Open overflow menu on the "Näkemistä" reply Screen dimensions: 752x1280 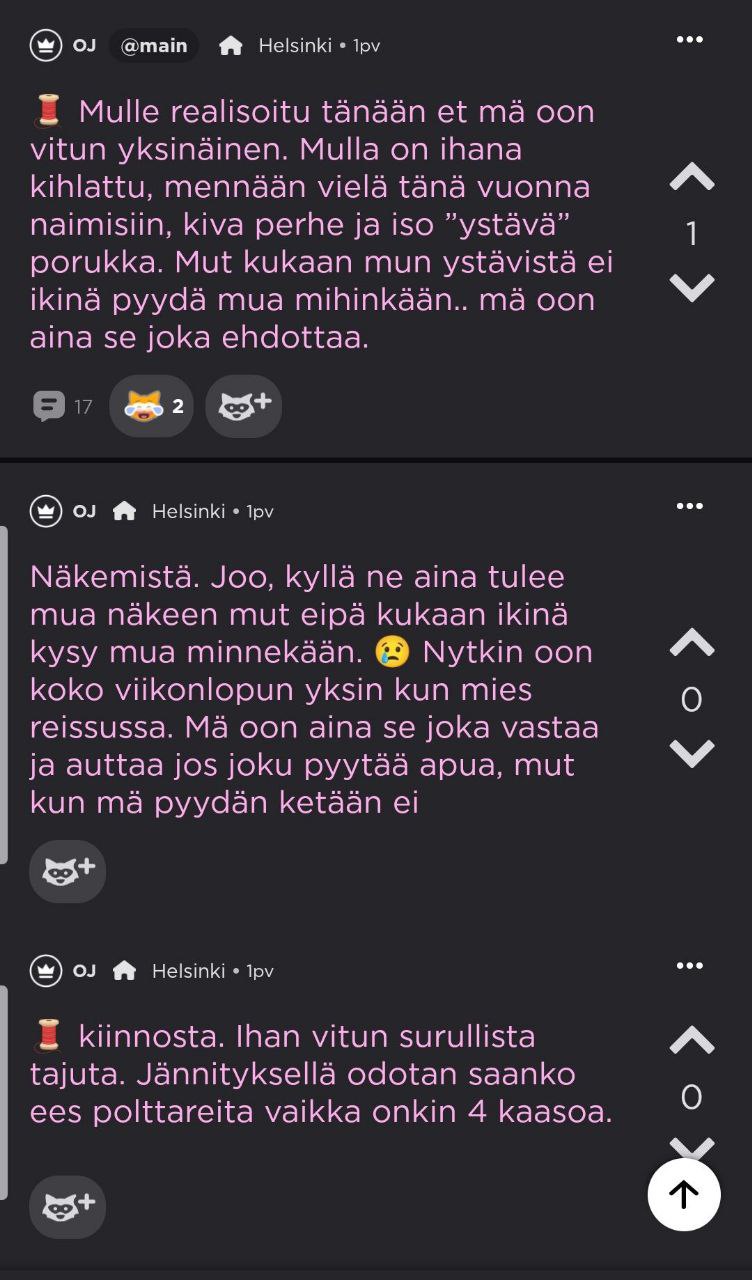[690, 506]
